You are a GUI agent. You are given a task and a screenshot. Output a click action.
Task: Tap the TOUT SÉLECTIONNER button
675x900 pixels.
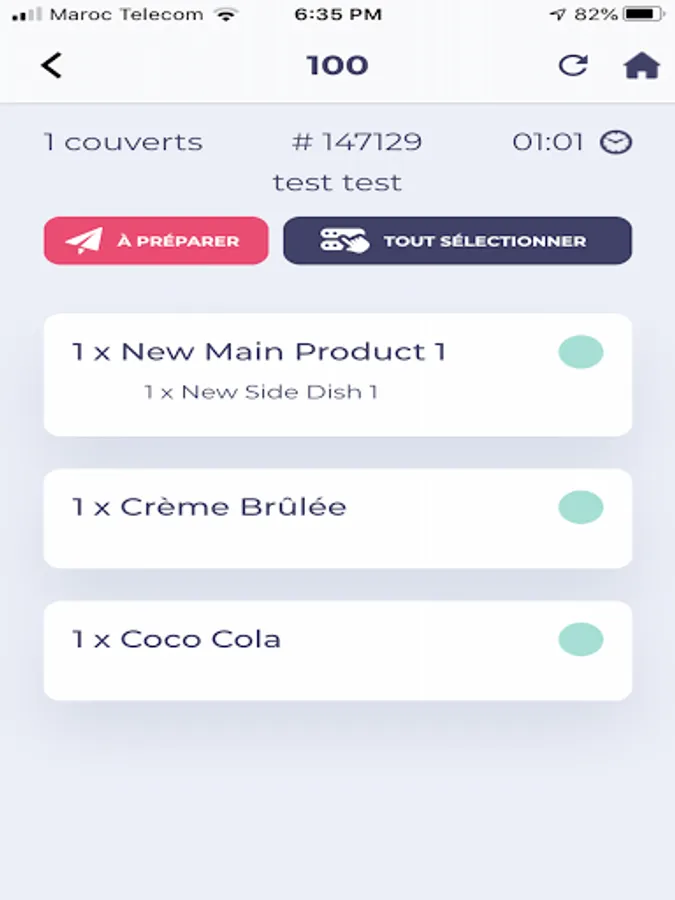click(x=457, y=240)
